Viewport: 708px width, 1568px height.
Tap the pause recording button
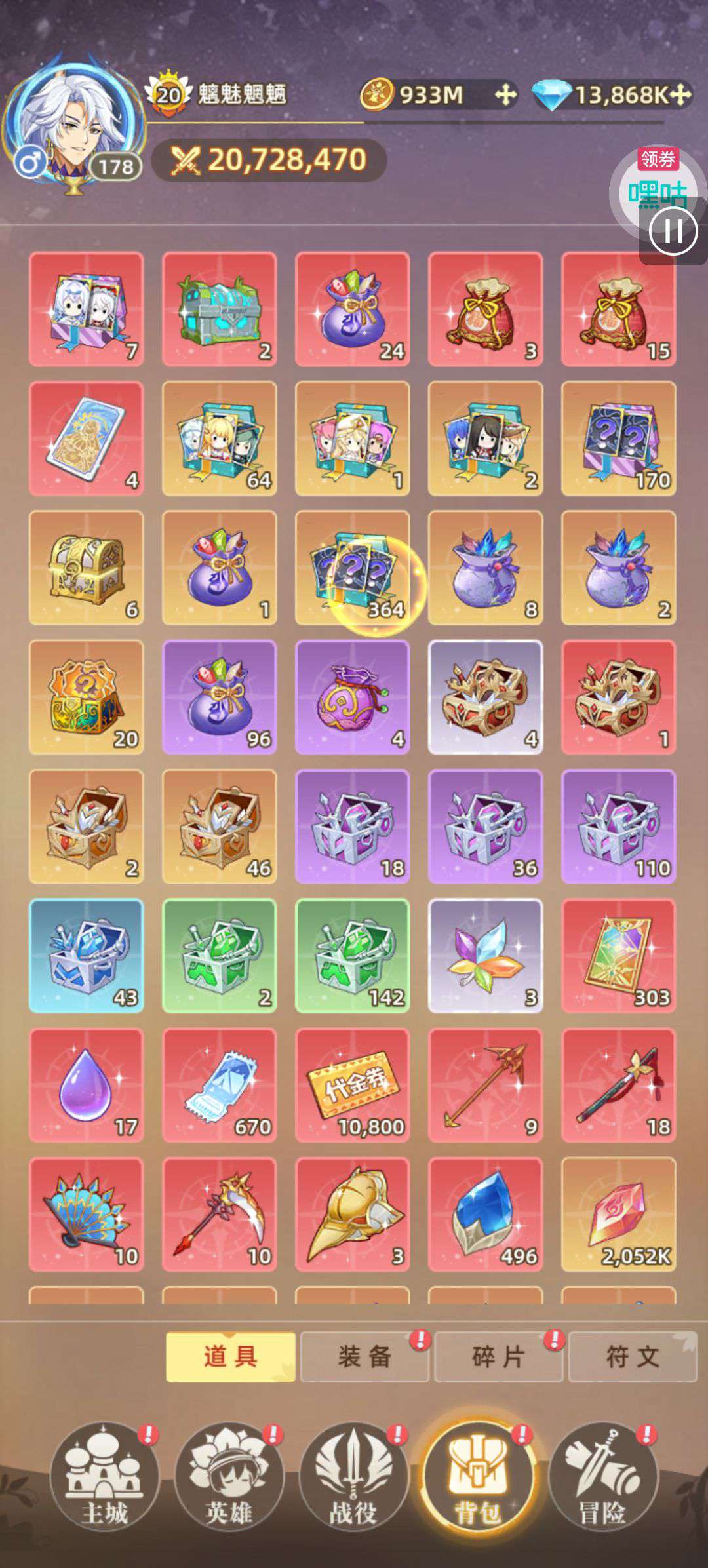pos(673,231)
